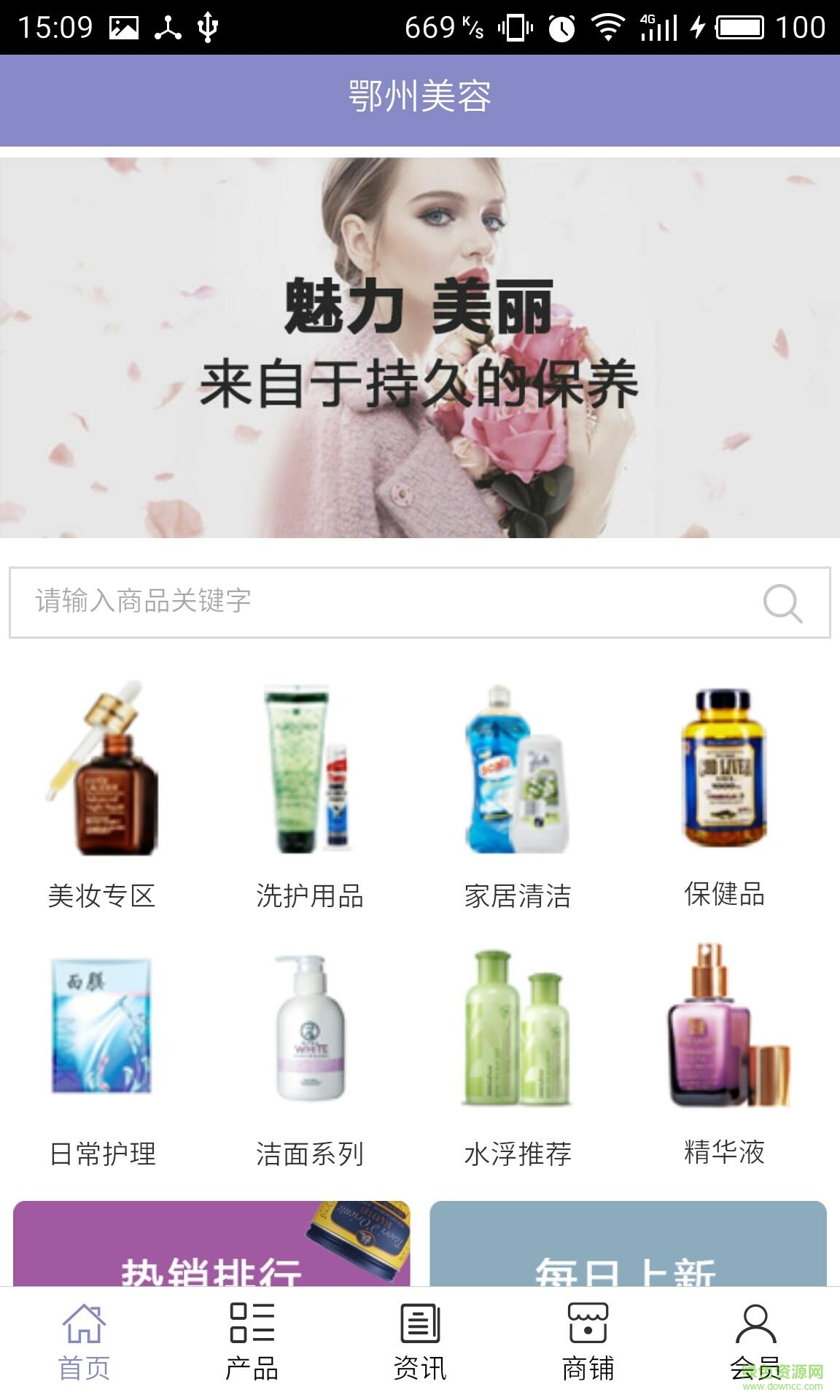This screenshot has height=1400, width=840.
Task: View the 洁面系列 category
Action: 310,1054
